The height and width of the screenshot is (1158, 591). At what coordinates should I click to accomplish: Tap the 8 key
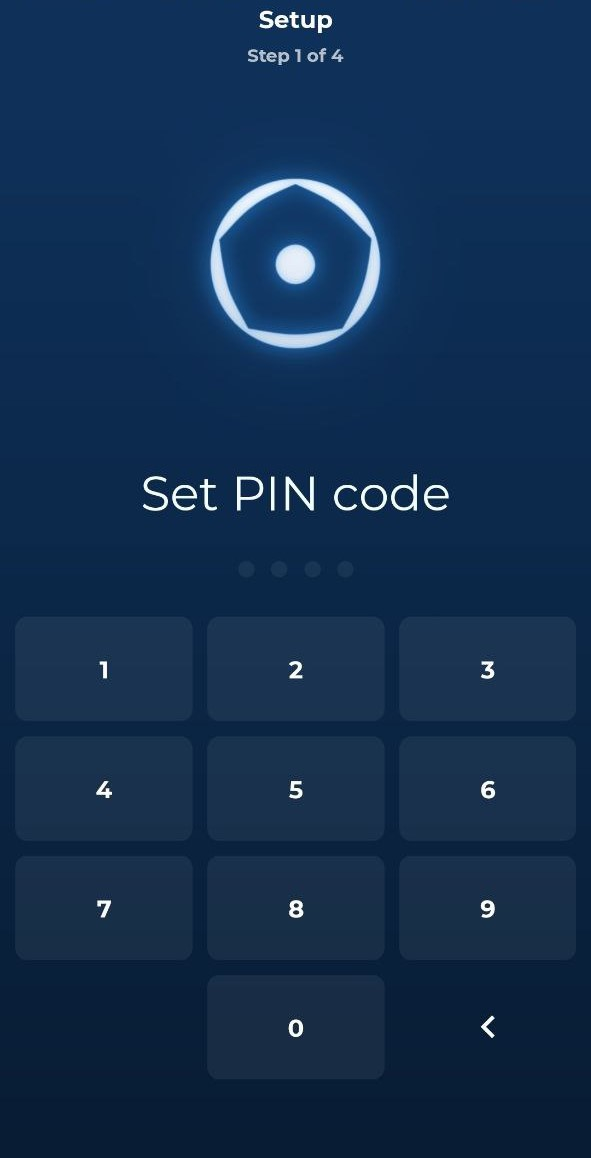pyautogui.click(x=296, y=908)
